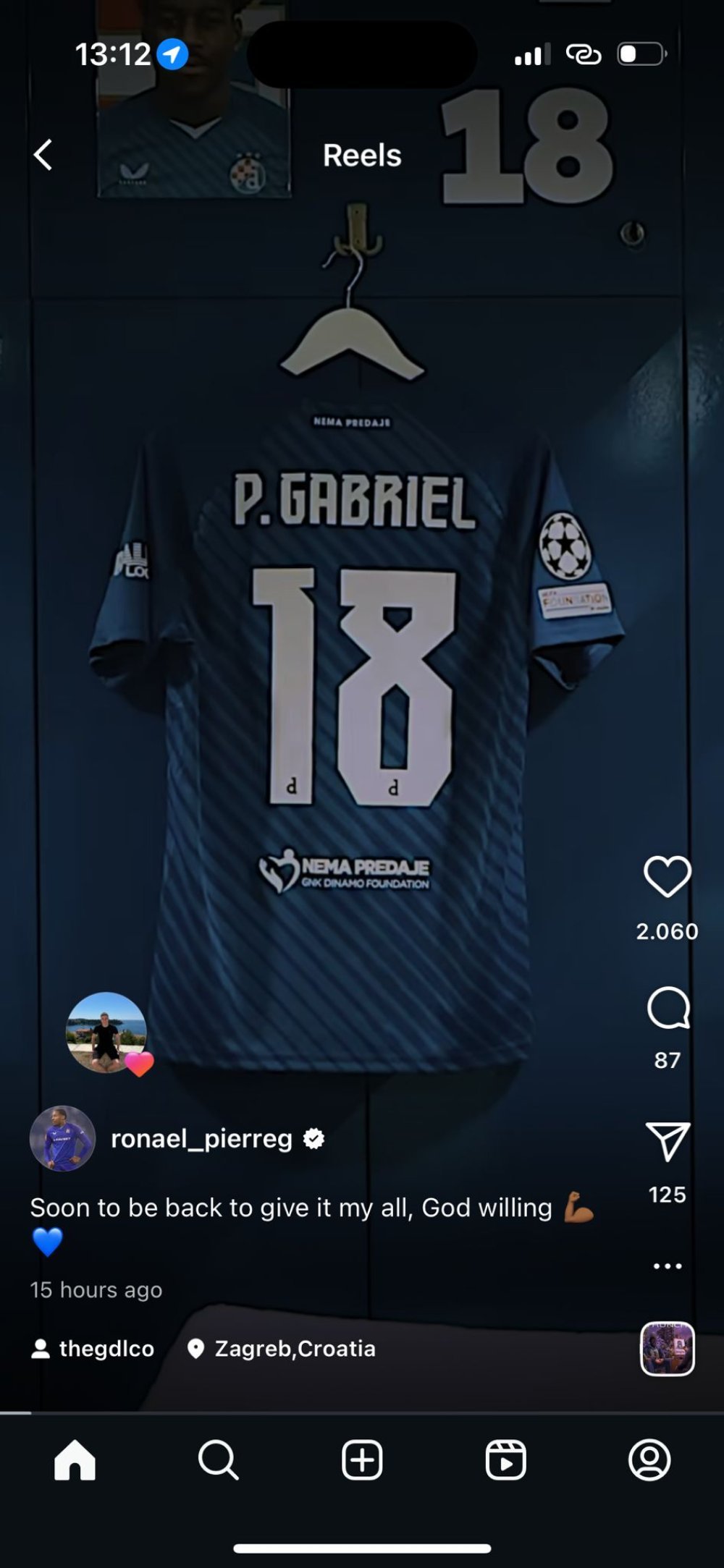Open the comments on this reel

[x=667, y=1008]
